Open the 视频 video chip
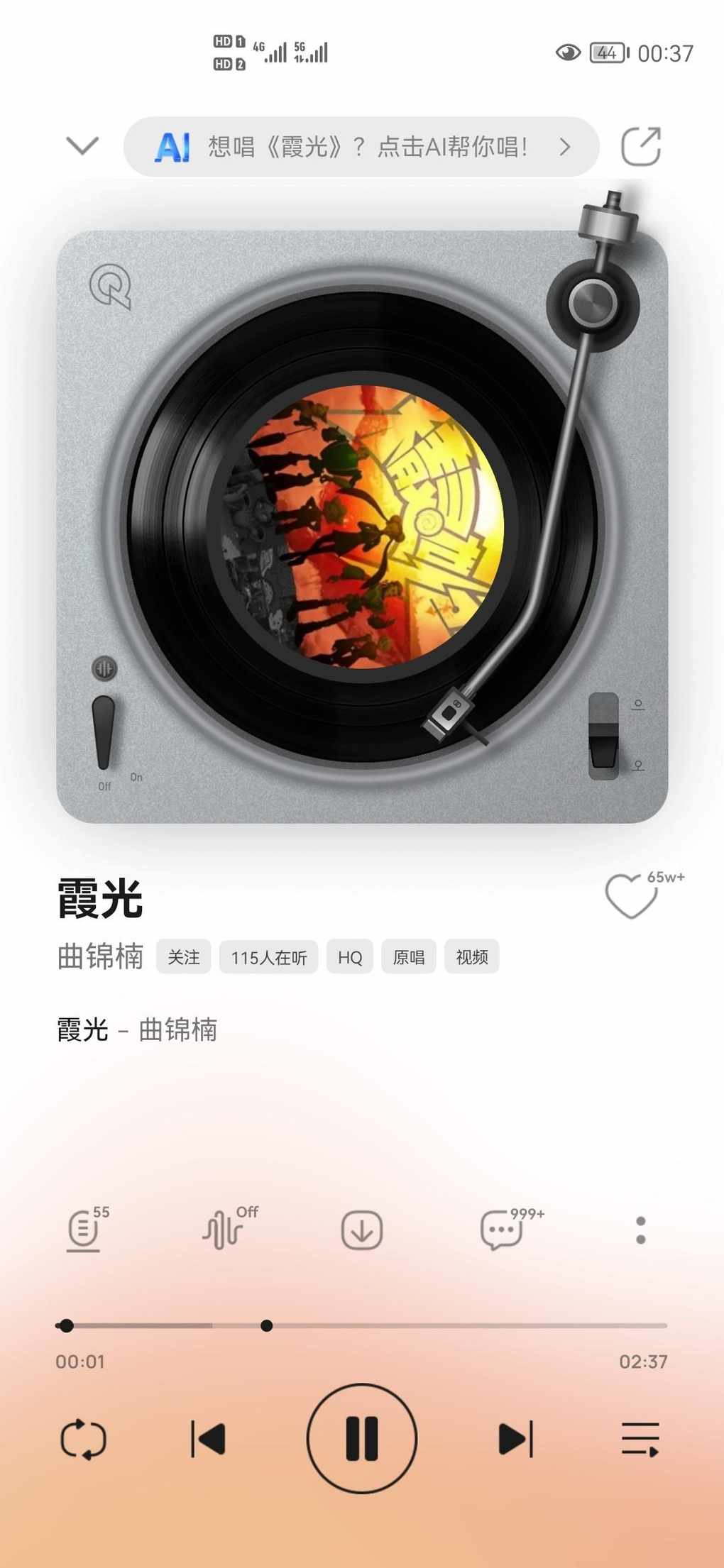724x1568 pixels. click(x=472, y=957)
